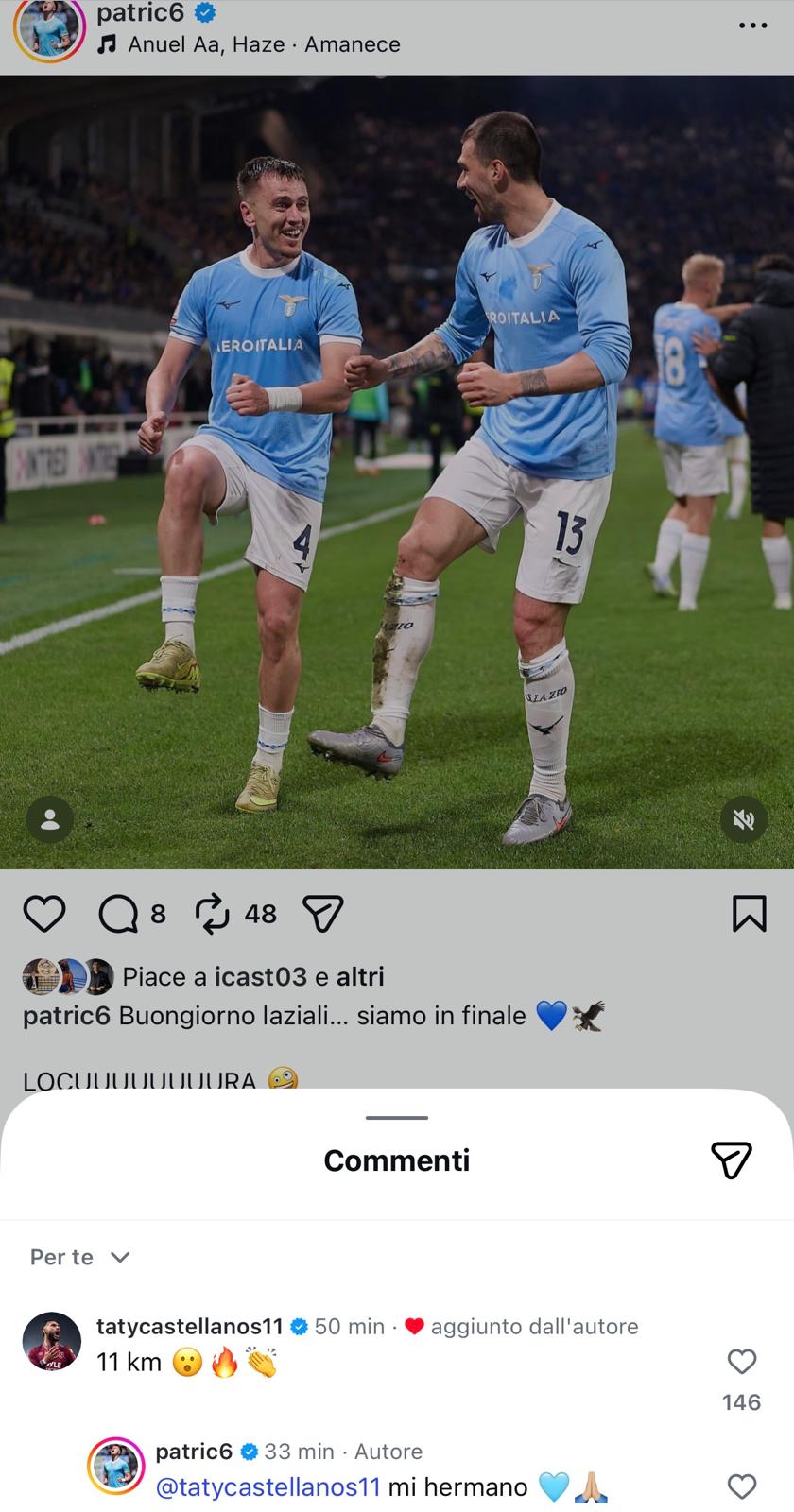
Task: Open the list of people who liked
Action: (x=253, y=976)
